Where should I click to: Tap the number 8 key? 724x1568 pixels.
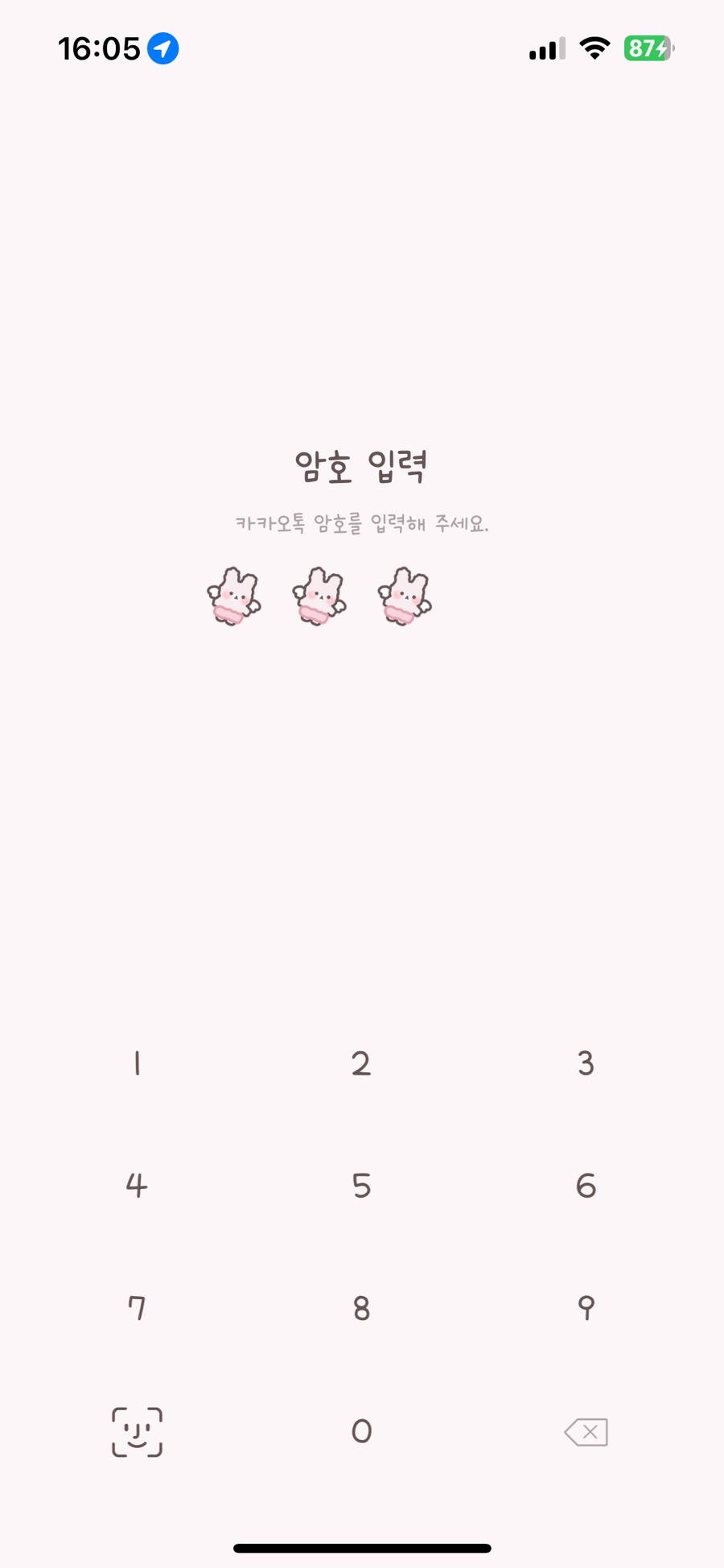(x=361, y=1308)
